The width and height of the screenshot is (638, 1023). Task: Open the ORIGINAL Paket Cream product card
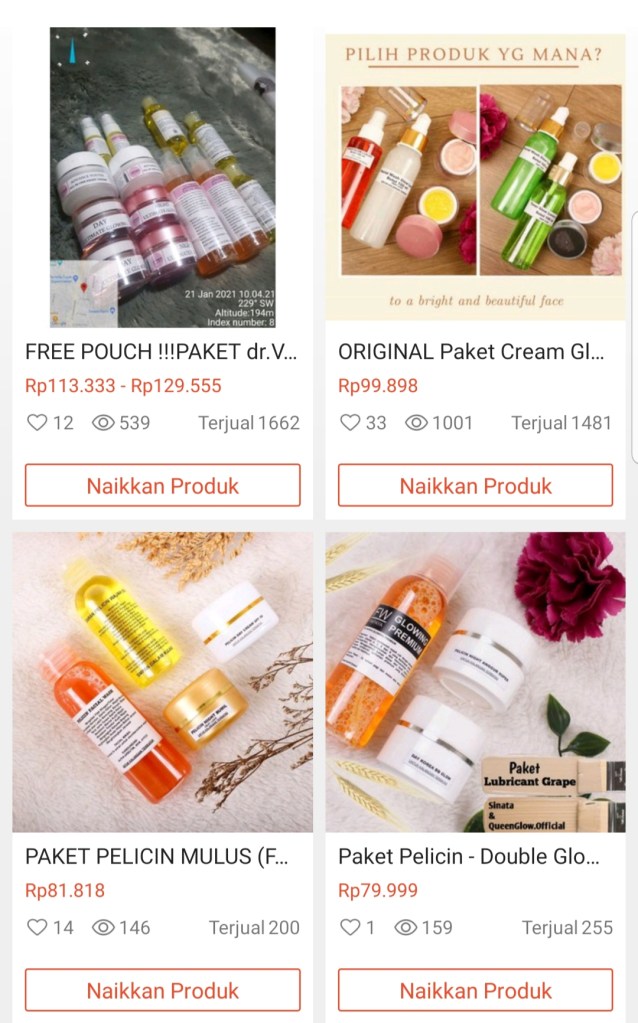click(x=475, y=178)
